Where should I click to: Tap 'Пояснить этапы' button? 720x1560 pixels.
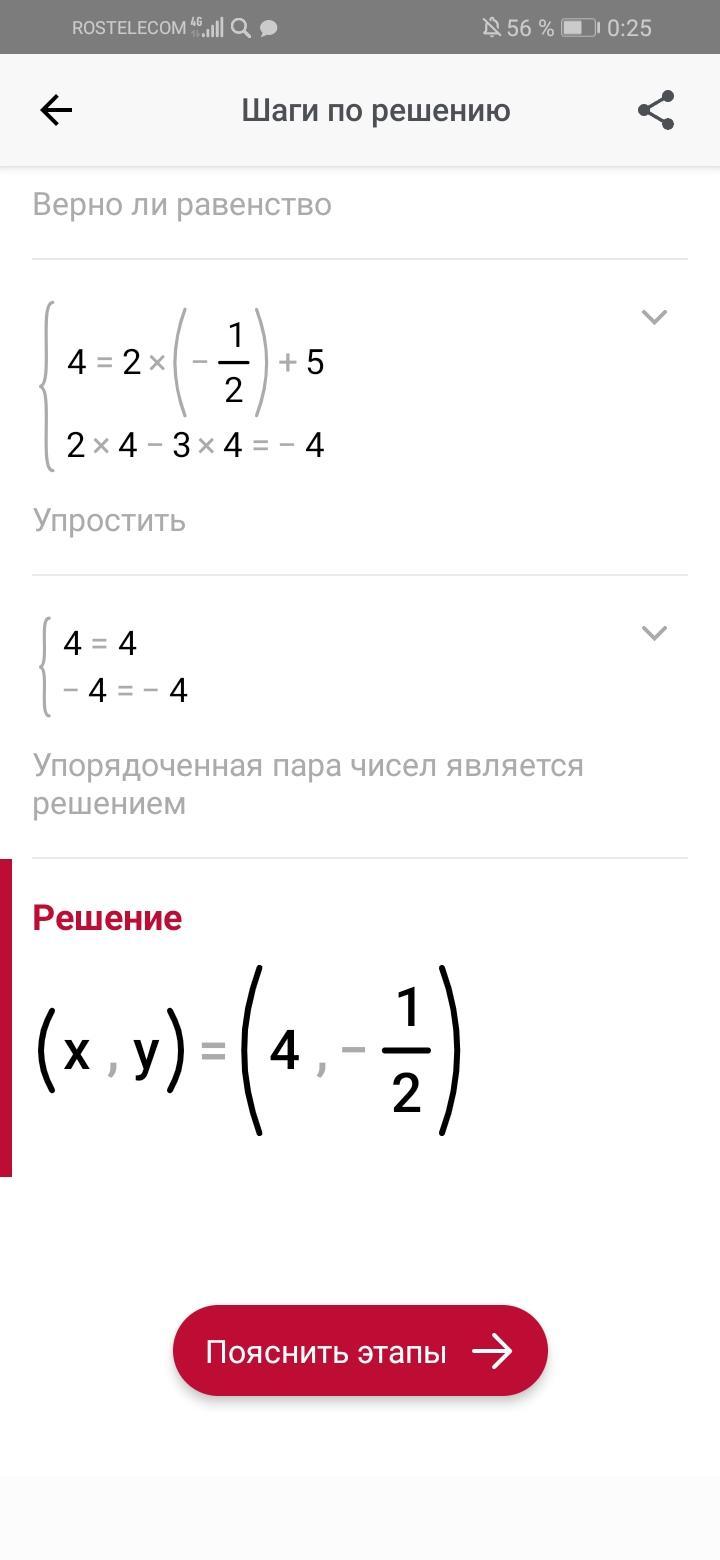(x=360, y=1351)
